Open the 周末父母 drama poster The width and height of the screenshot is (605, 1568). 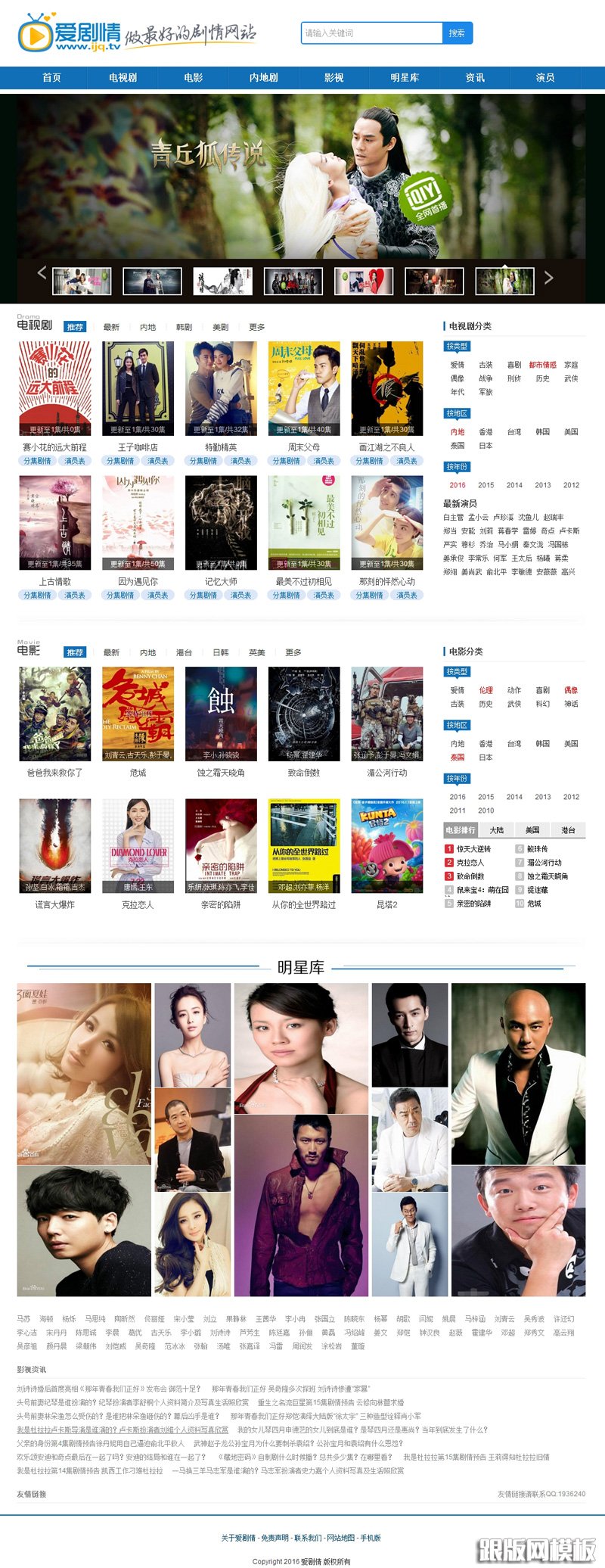point(304,388)
